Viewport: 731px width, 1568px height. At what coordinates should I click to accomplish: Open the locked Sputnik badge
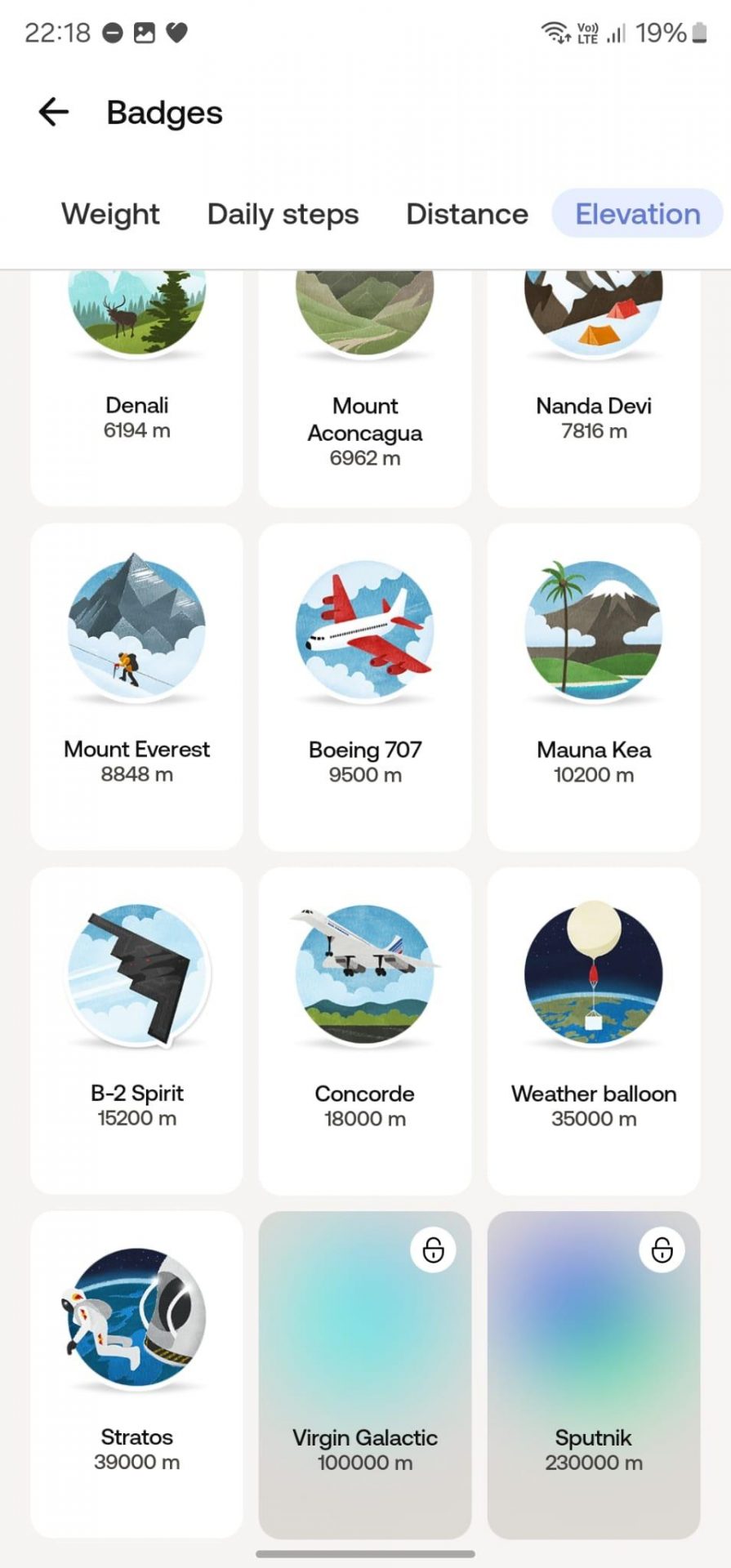tap(594, 1375)
